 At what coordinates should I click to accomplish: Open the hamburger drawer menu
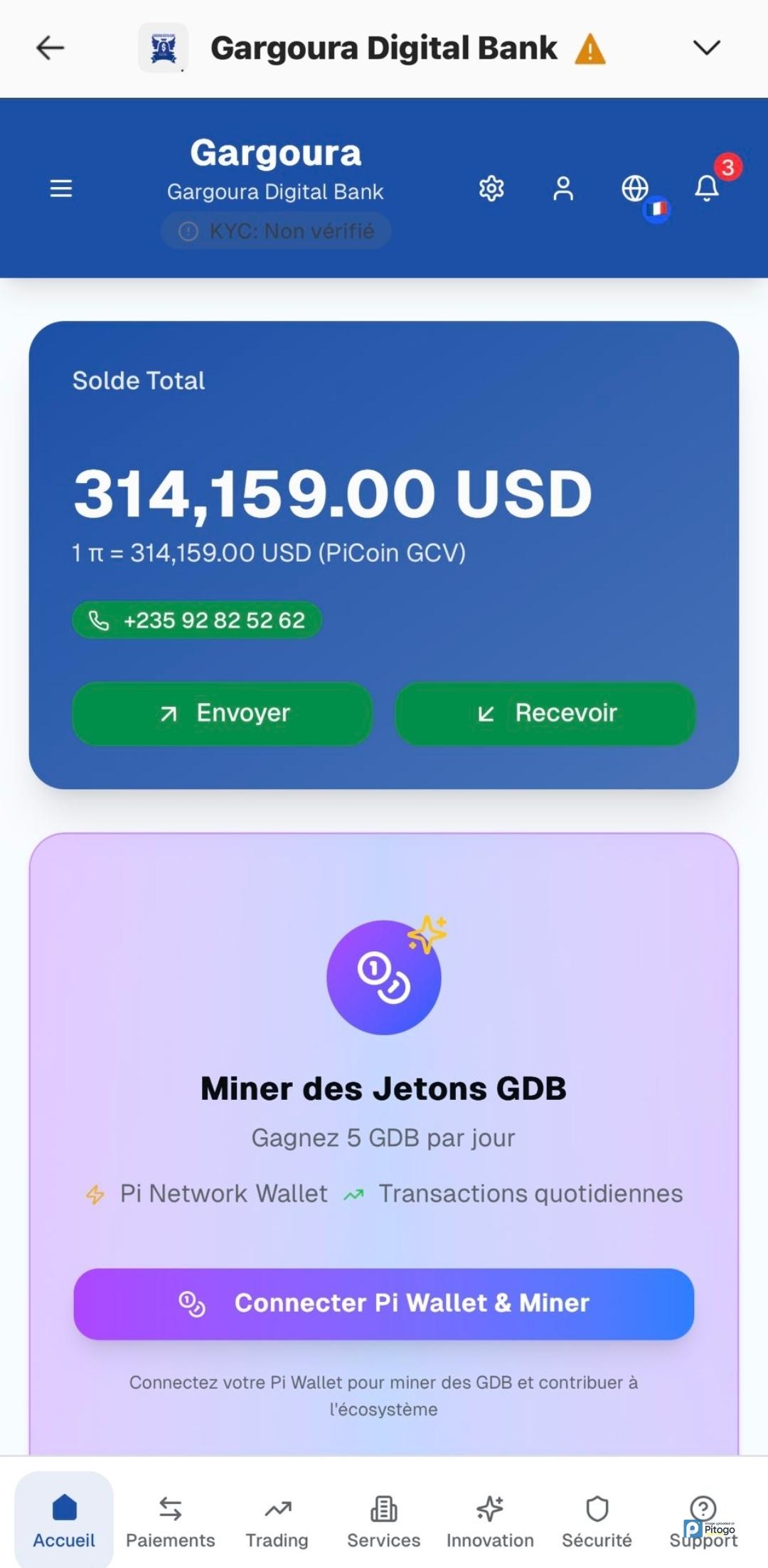coord(61,189)
